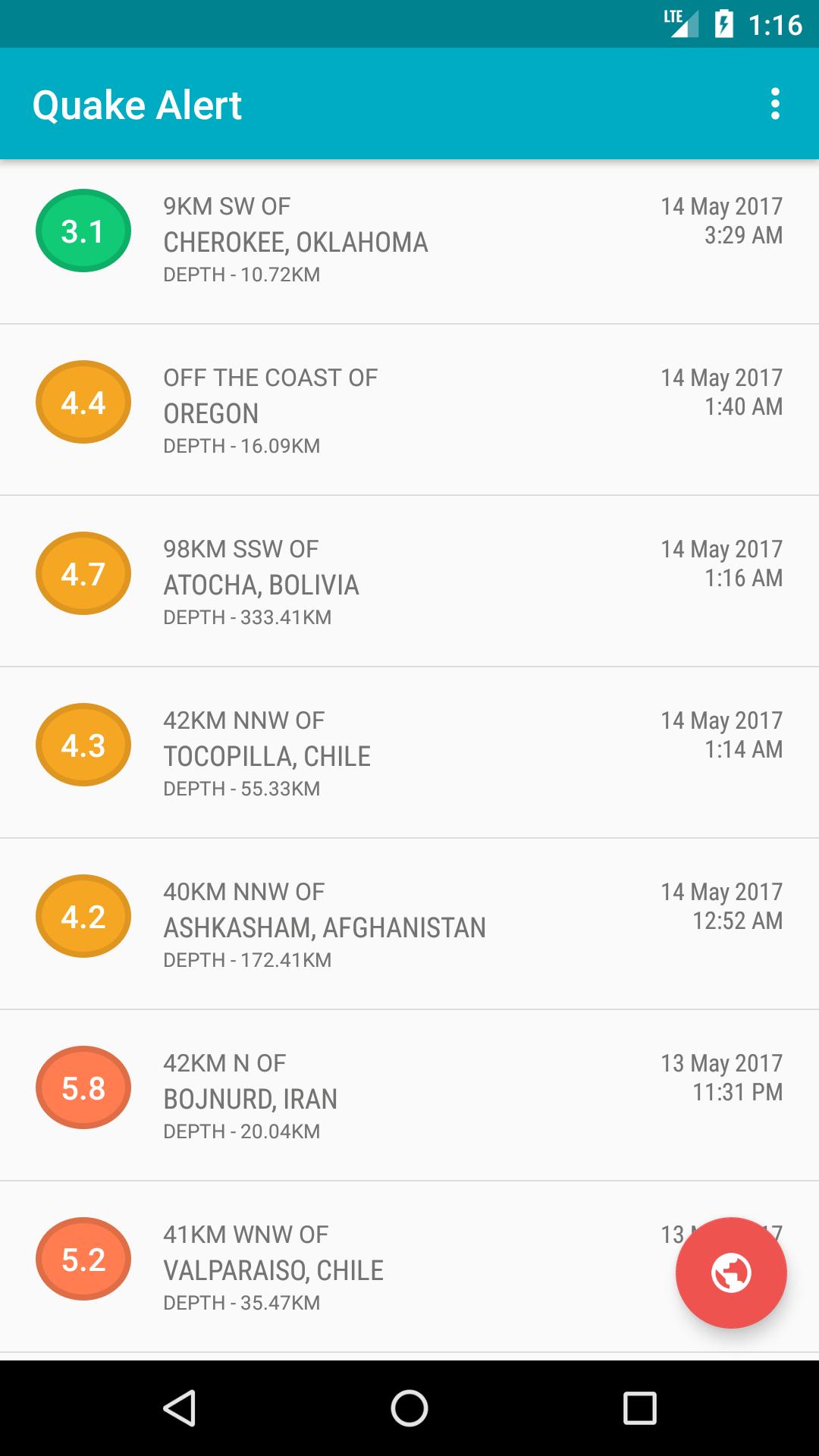Tap the 5.8 magnitude circle for Bojnurd
This screenshot has height=1456, width=819.
(83, 1087)
